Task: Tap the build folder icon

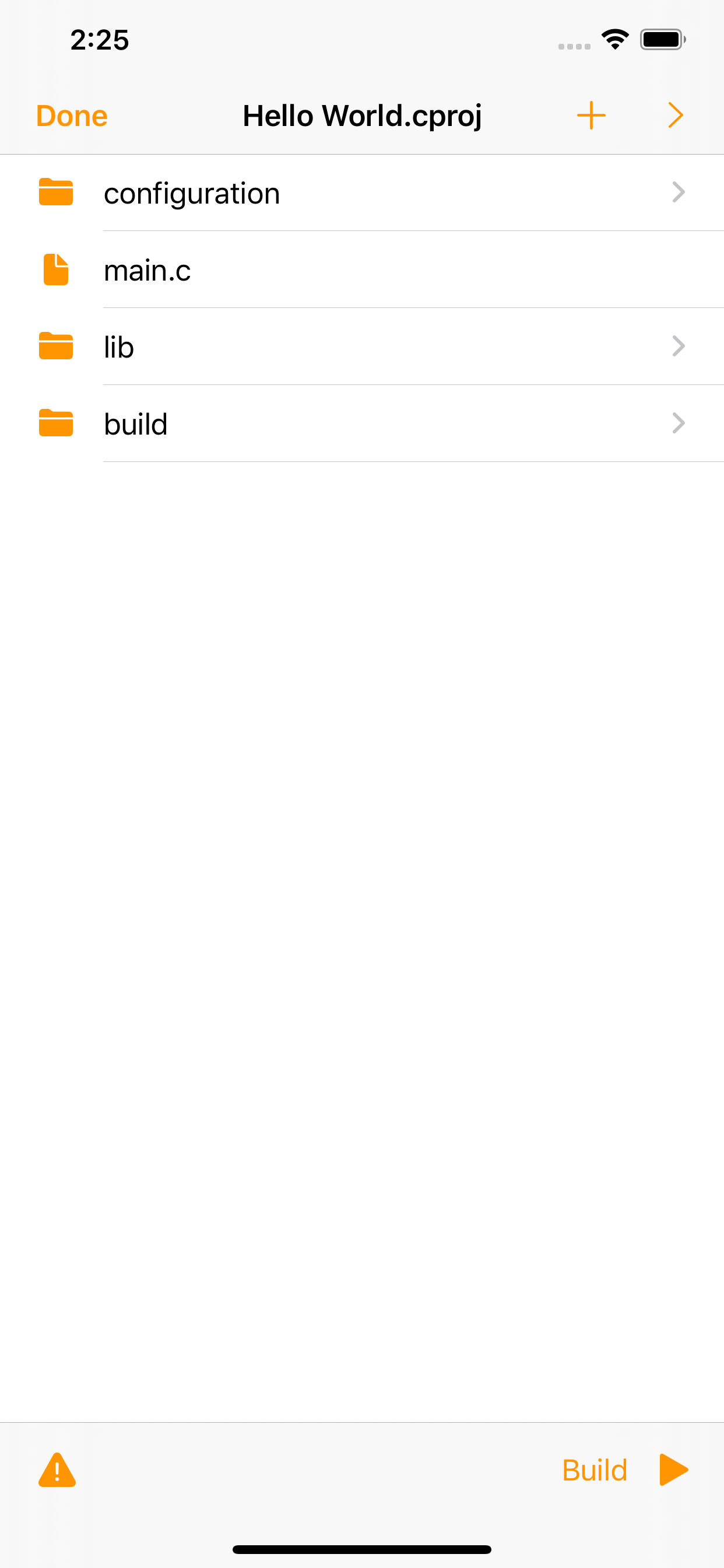Action: (55, 423)
